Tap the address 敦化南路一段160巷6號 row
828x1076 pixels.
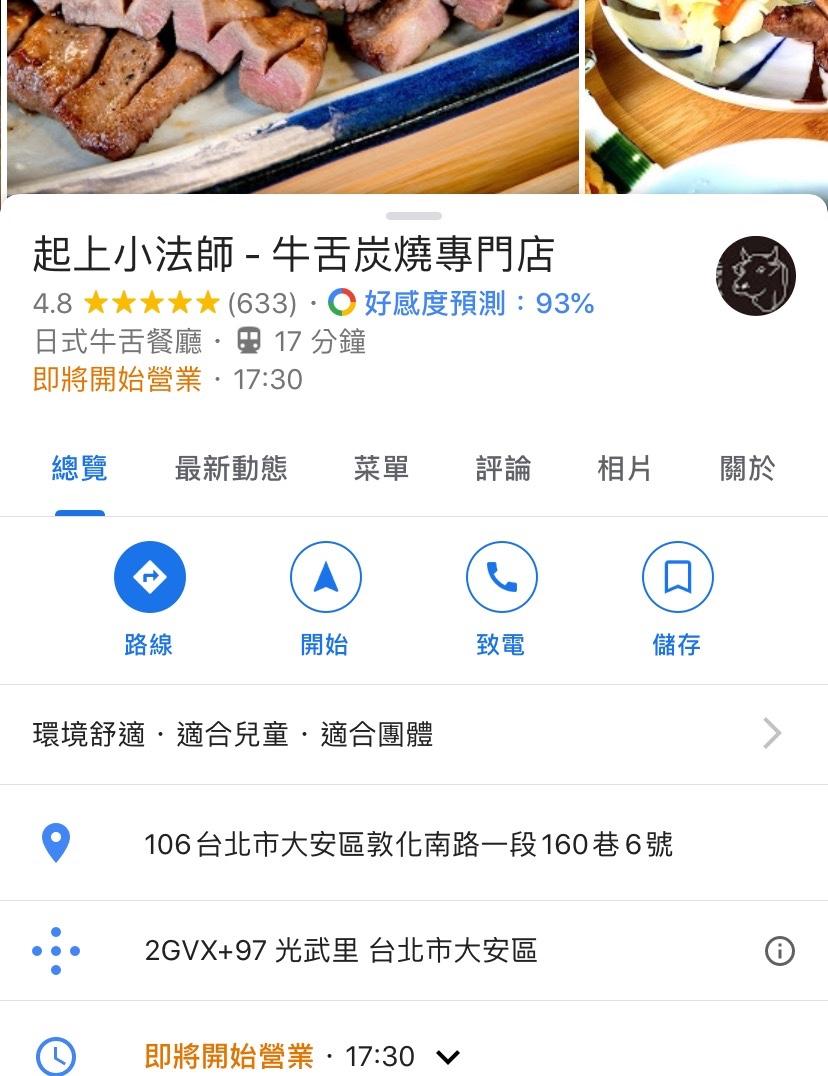point(408,844)
